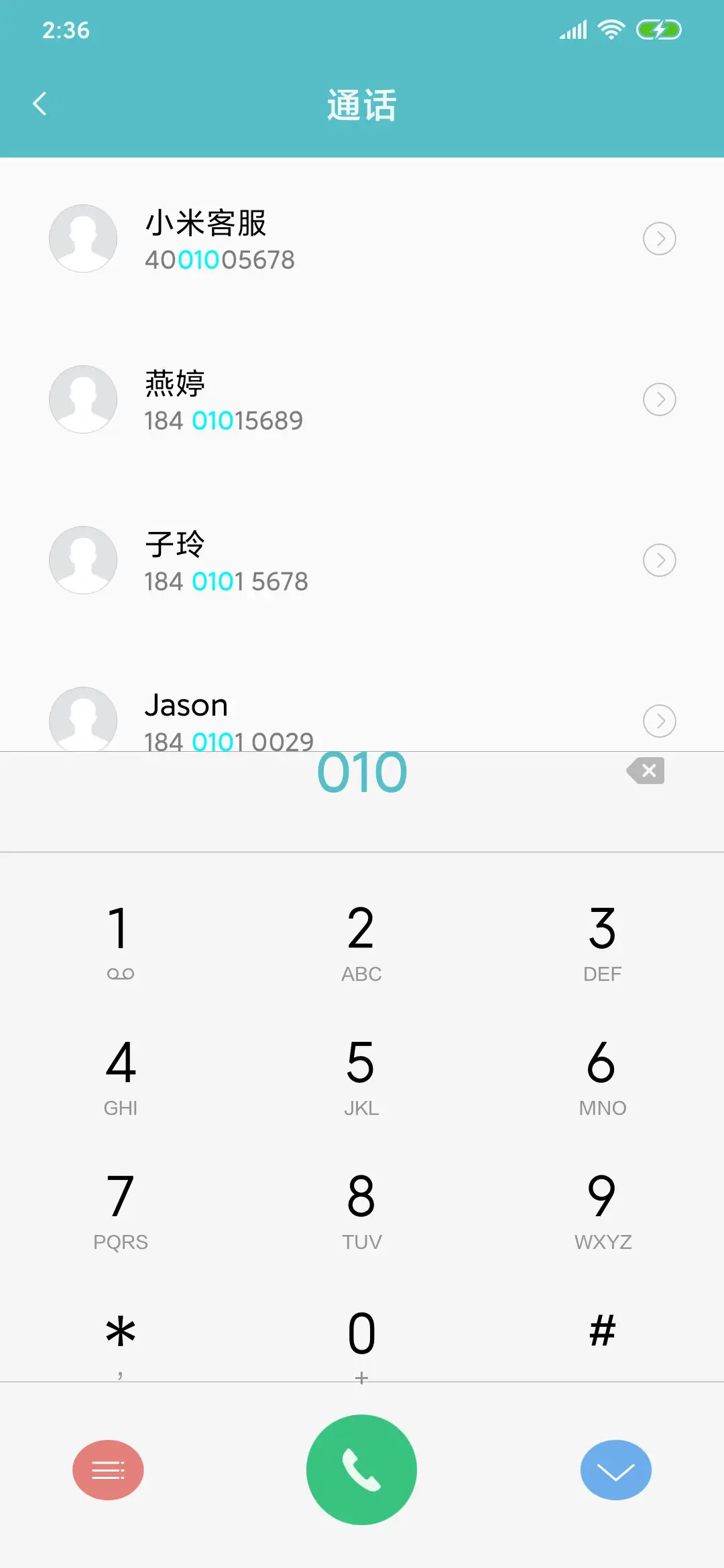Tap the signal strength indicator
The width and height of the screenshot is (724, 1568).
click(x=572, y=29)
